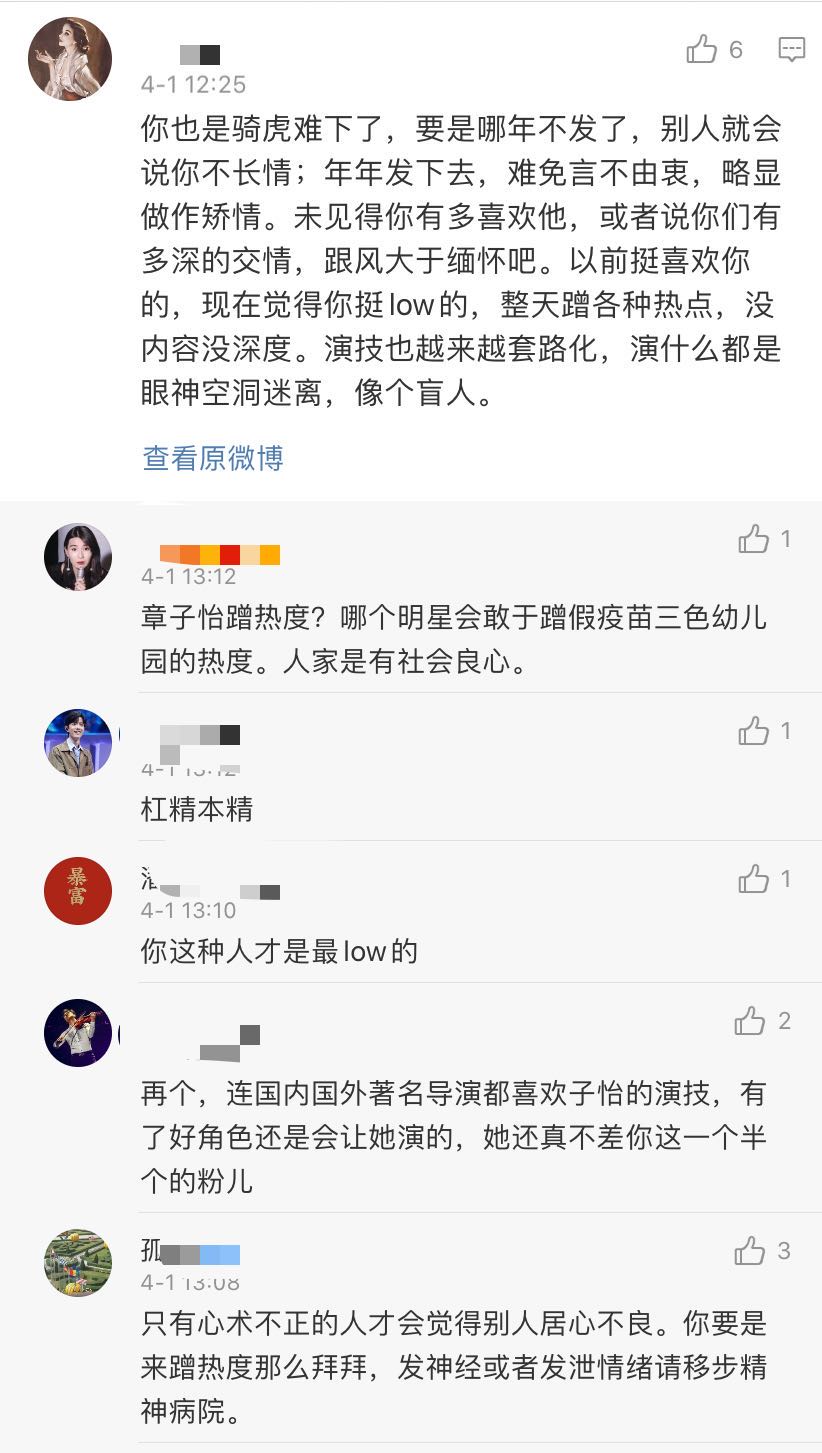Open avatar of the 杠精本精 commenter
Viewport: 822px width, 1453px height.
click(x=78, y=743)
